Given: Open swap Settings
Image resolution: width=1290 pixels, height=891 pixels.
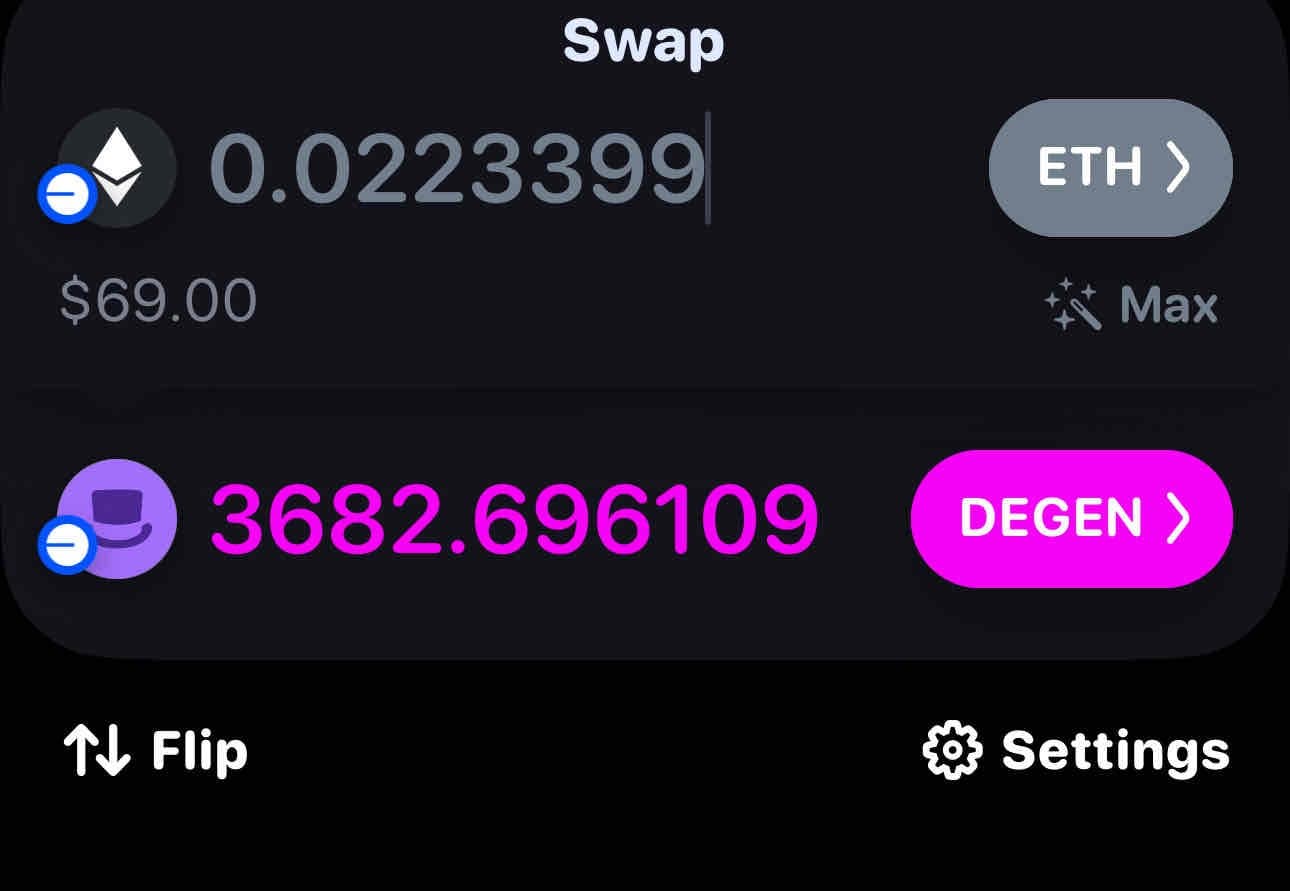Looking at the screenshot, I should tap(1076, 750).
